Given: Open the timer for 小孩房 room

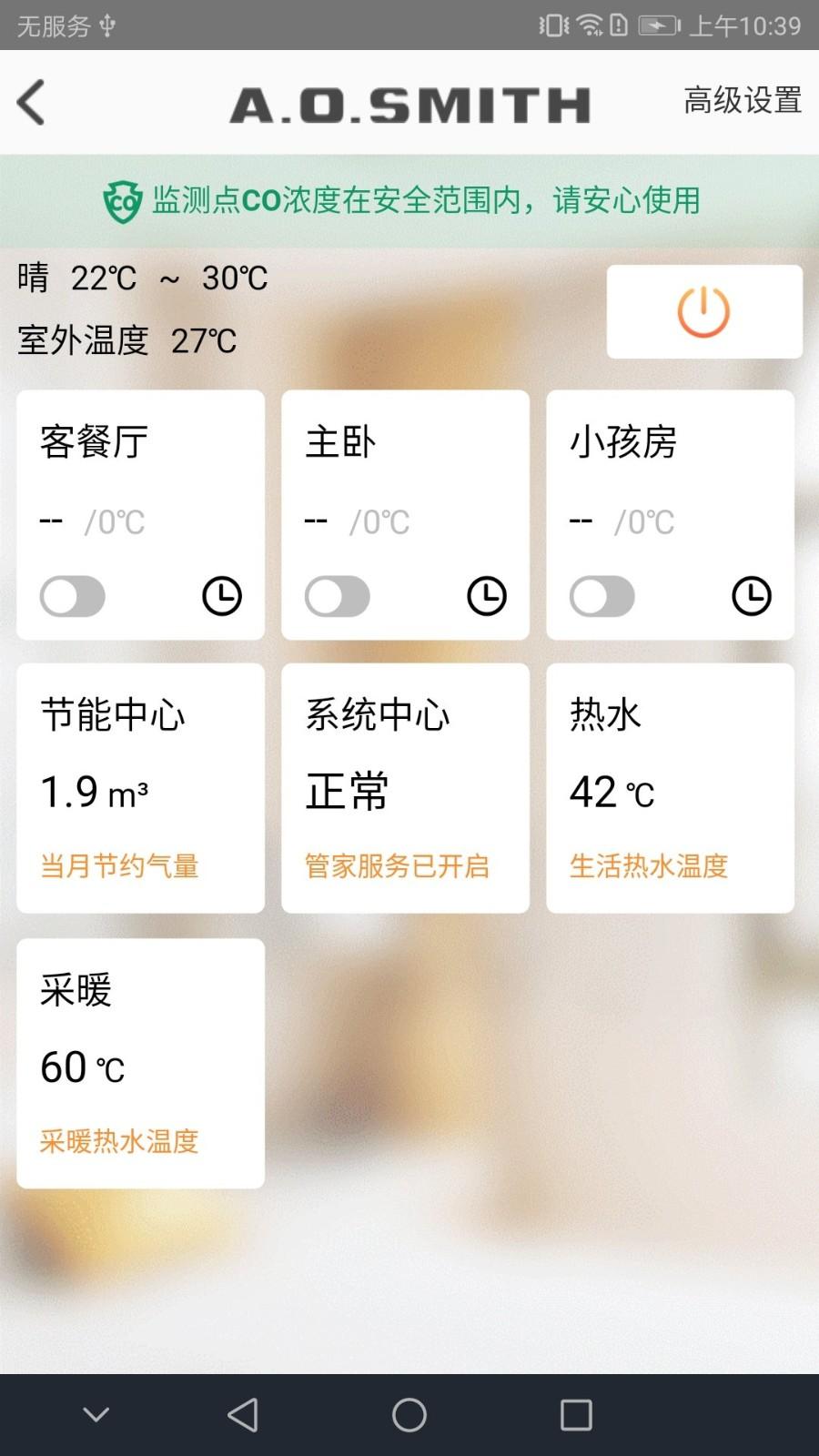Looking at the screenshot, I should 752,596.
